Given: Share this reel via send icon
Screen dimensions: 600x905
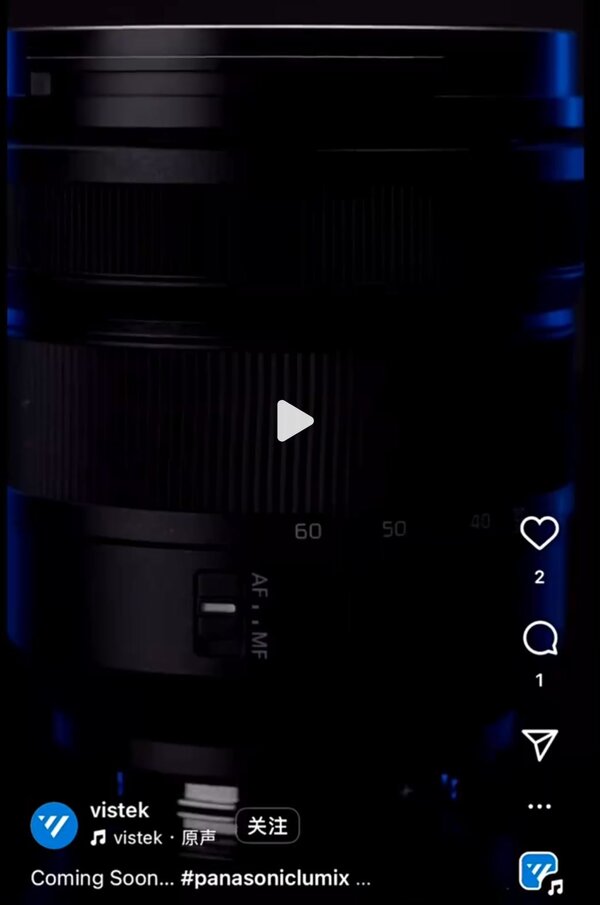Looking at the screenshot, I should click(539, 744).
